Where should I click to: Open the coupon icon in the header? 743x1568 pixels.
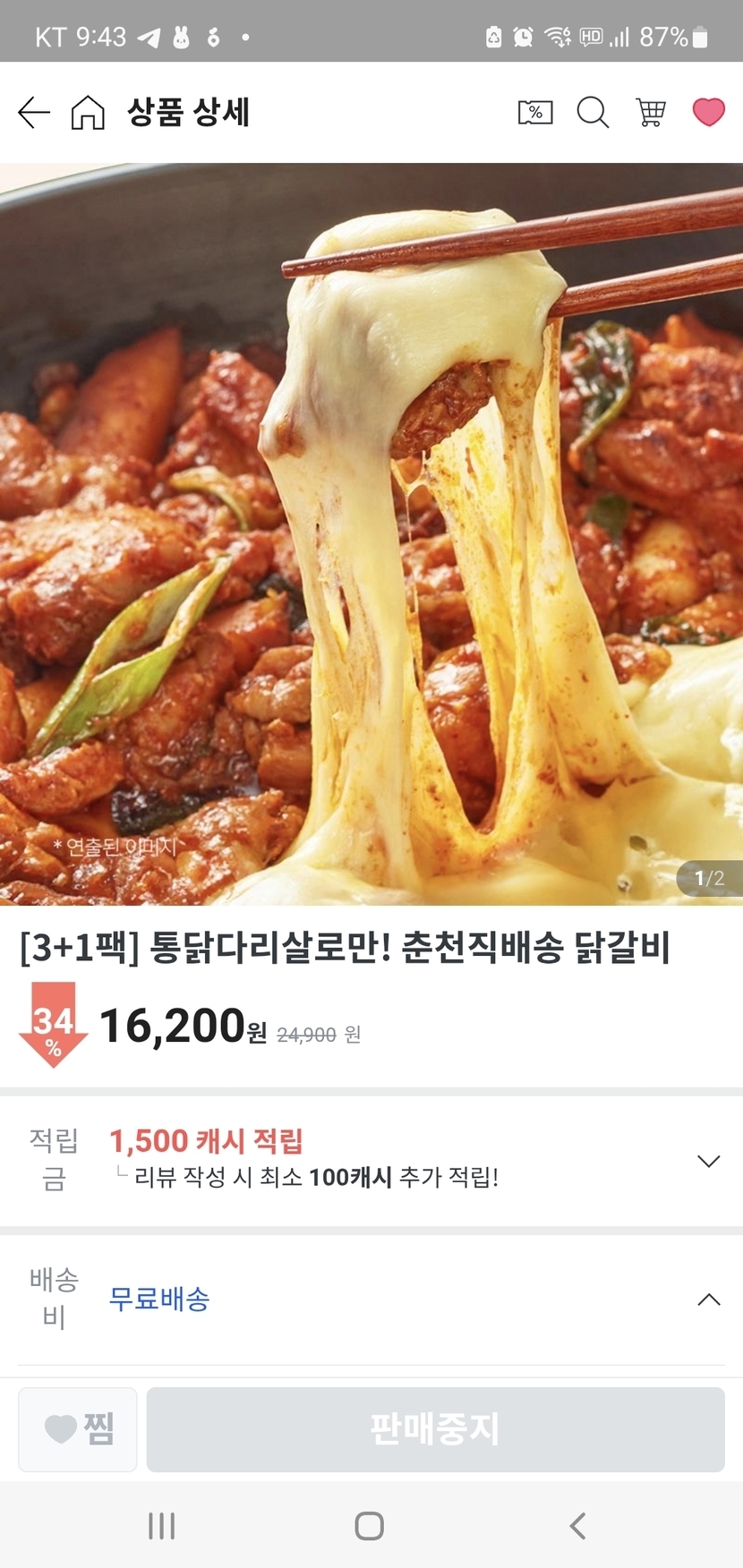click(535, 113)
